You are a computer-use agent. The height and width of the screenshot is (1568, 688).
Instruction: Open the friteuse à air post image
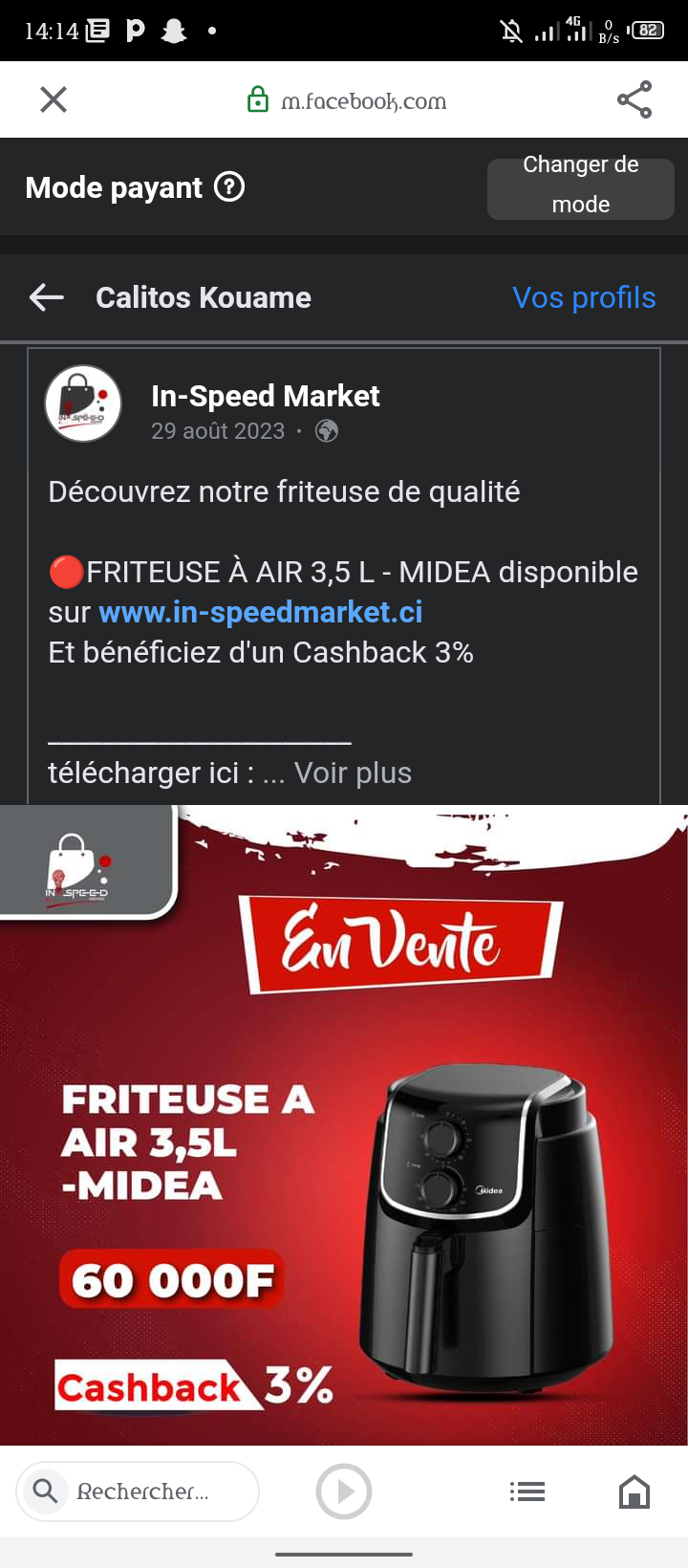344,1123
